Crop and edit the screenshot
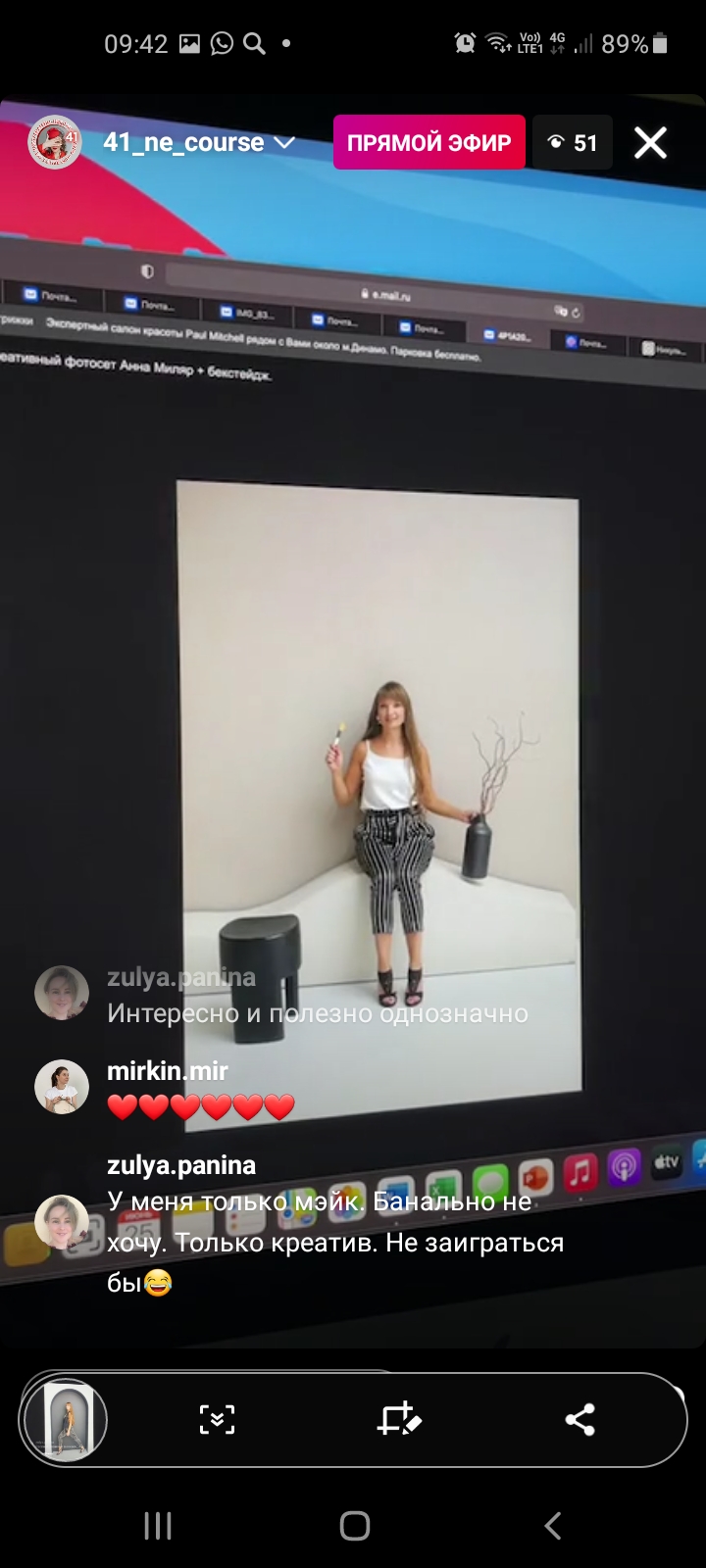 pyautogui.click(x=399, y=1419)
